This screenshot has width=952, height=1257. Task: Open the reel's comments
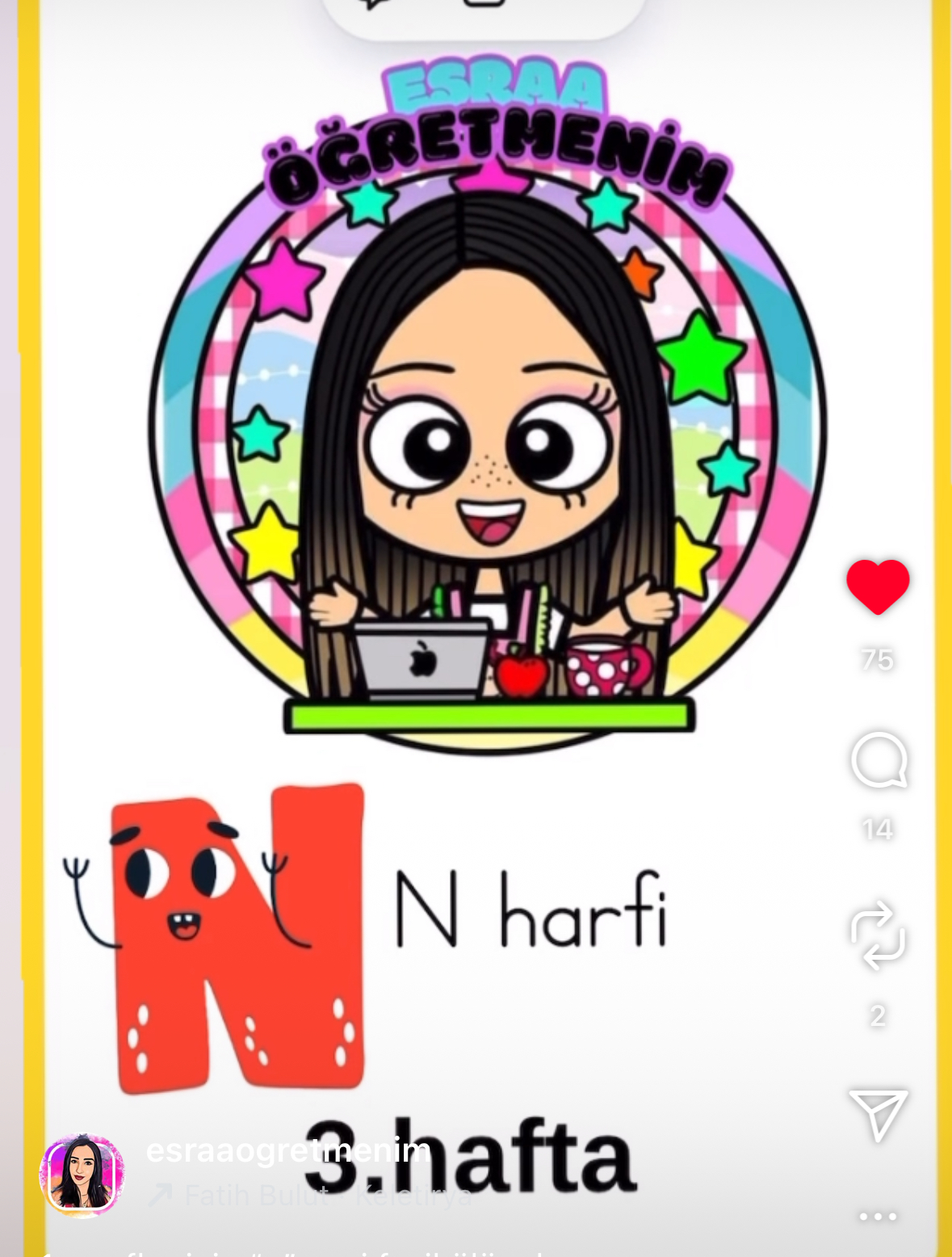tap(879, 760)
